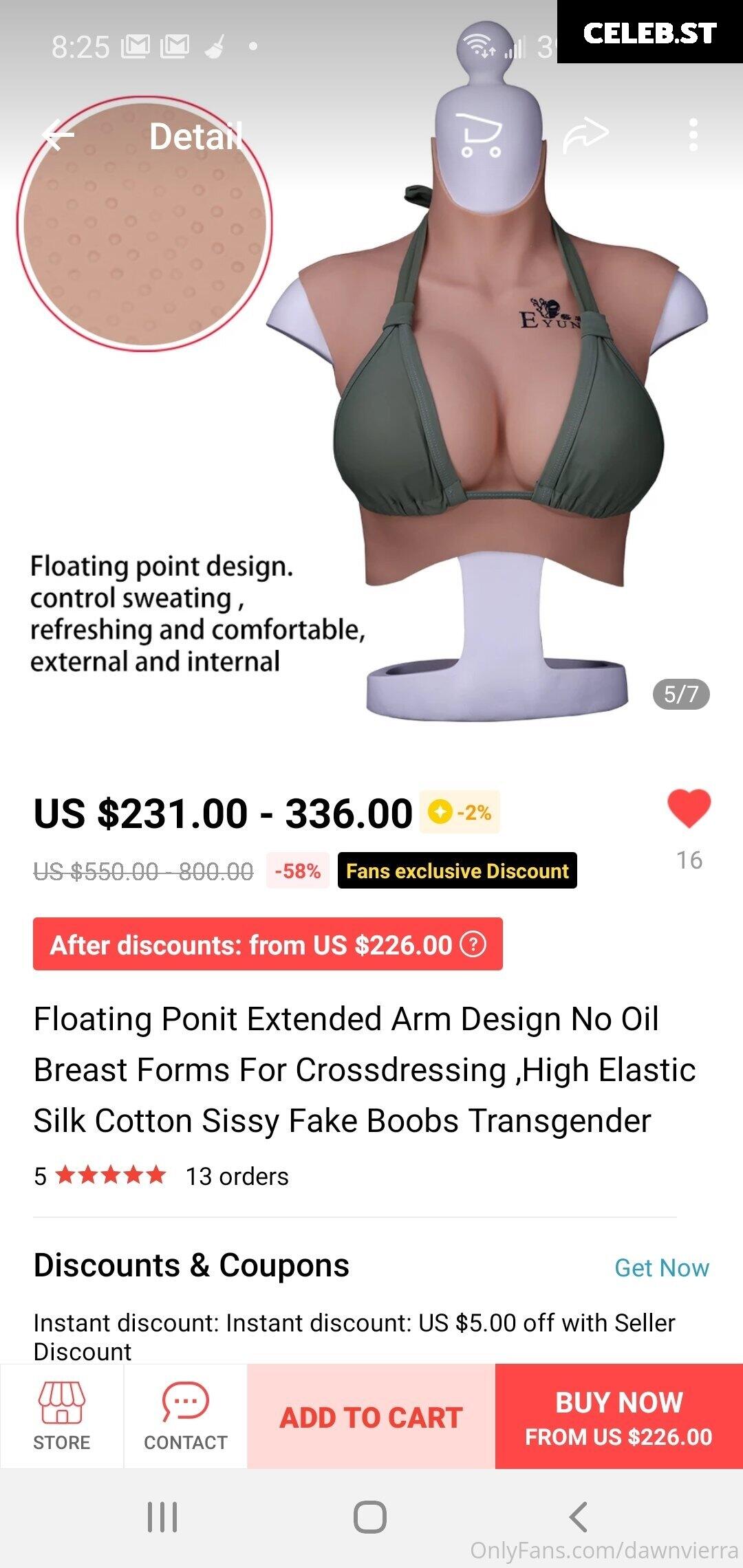743x1568 pixels.
Task: Tap Get Now for coupons
Action: (x=662, y=1267)
